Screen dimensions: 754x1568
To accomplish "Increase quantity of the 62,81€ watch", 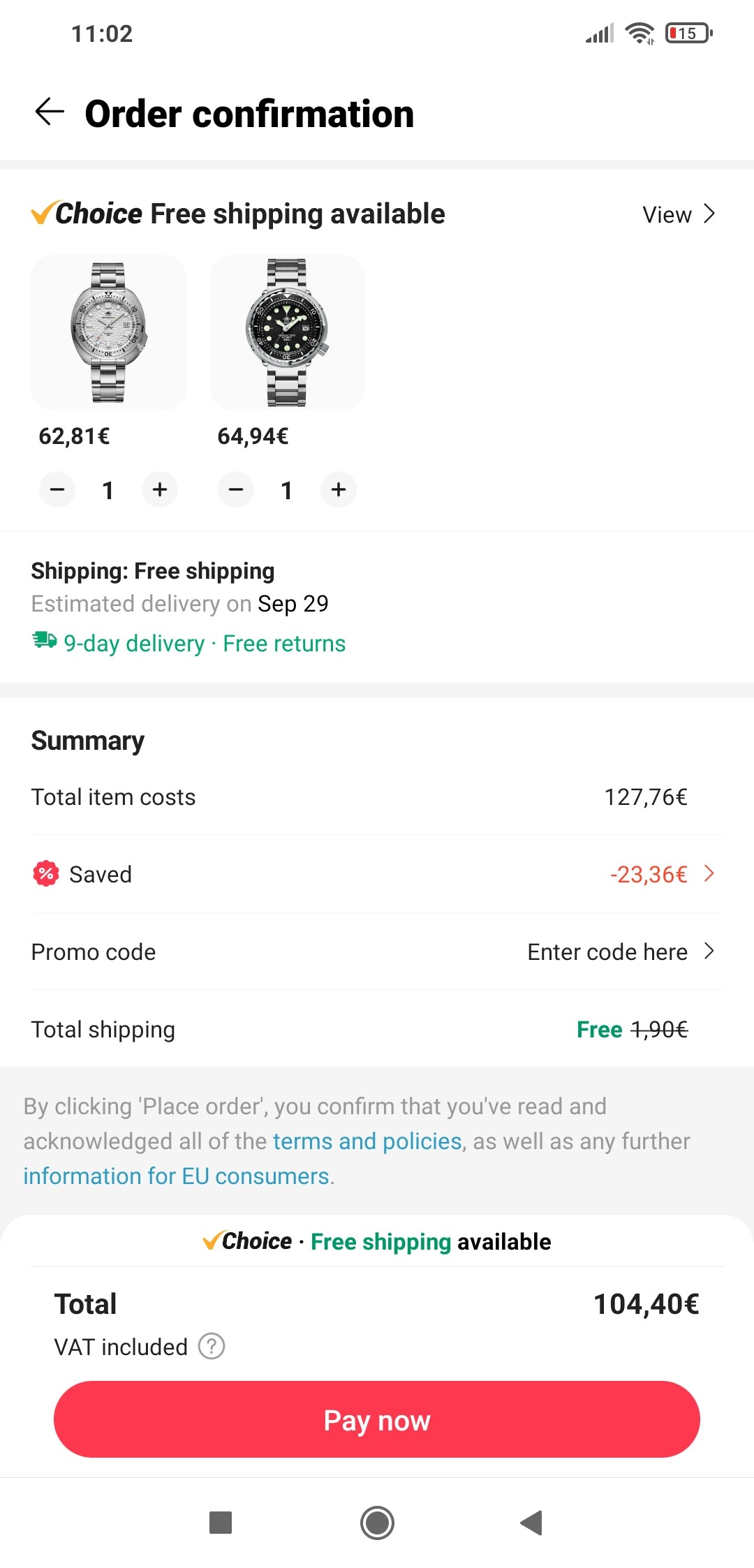I will [x=160, y=489].
